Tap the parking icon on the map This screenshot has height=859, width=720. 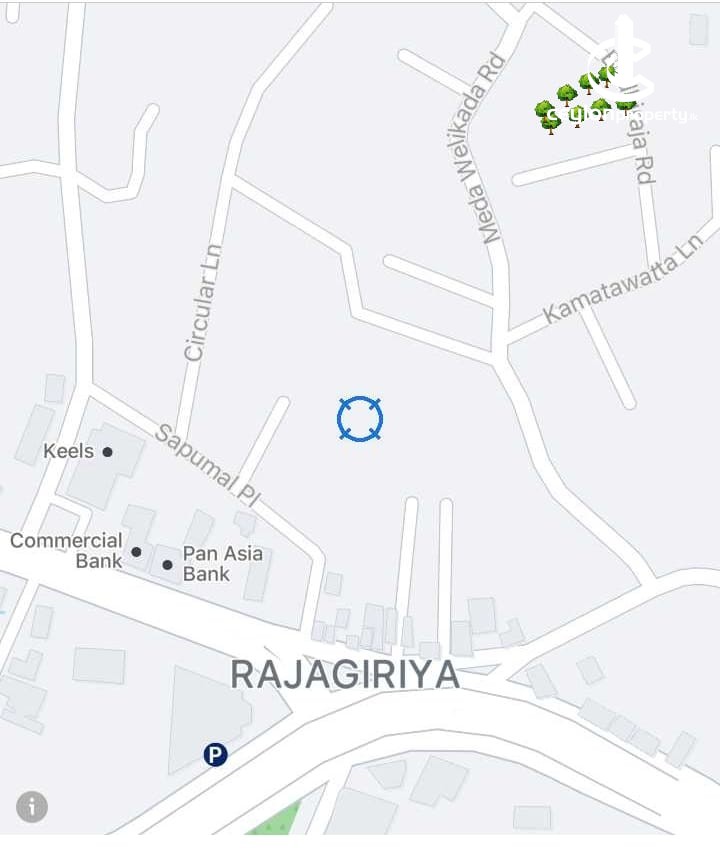click(215, 755)
